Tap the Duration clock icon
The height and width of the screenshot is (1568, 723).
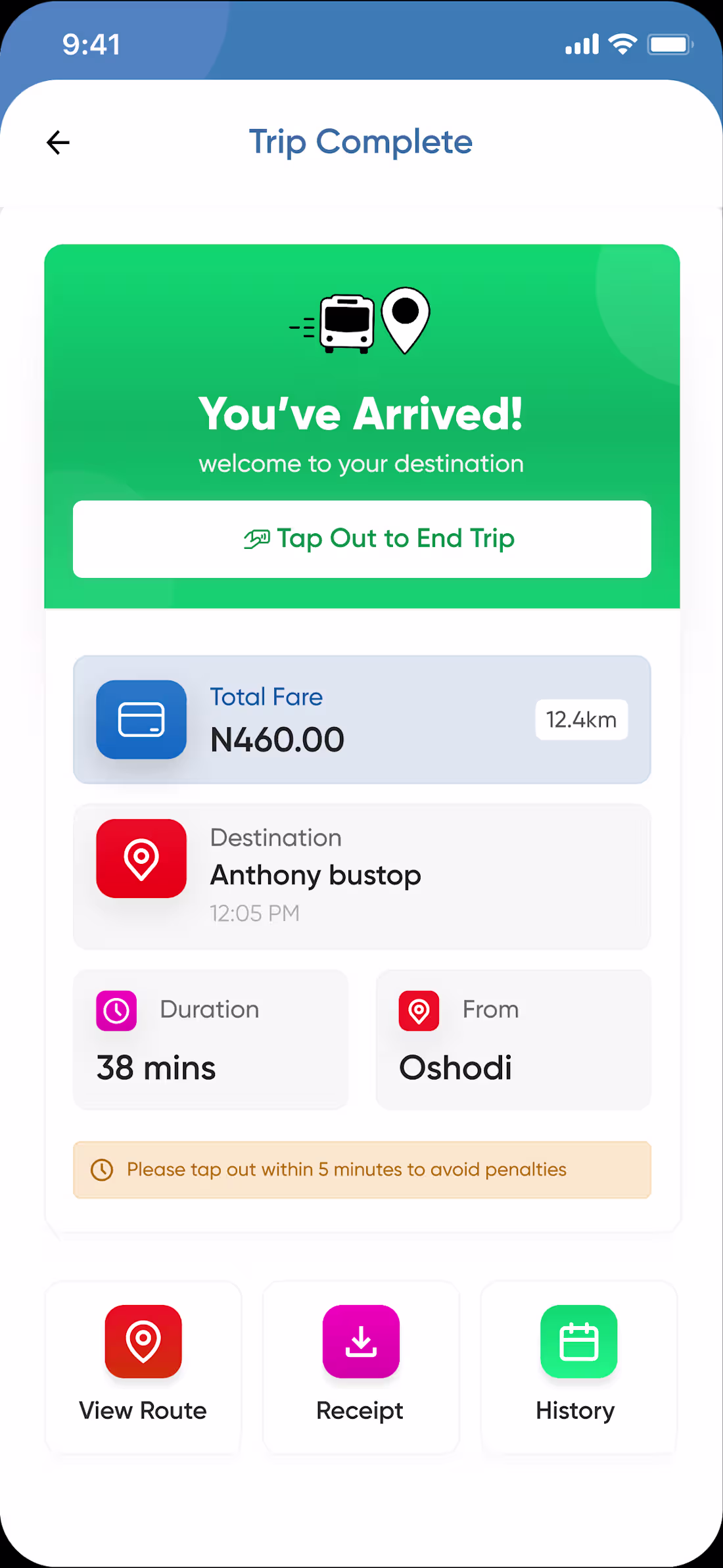pyautogui.click(x=115, y=1010)
